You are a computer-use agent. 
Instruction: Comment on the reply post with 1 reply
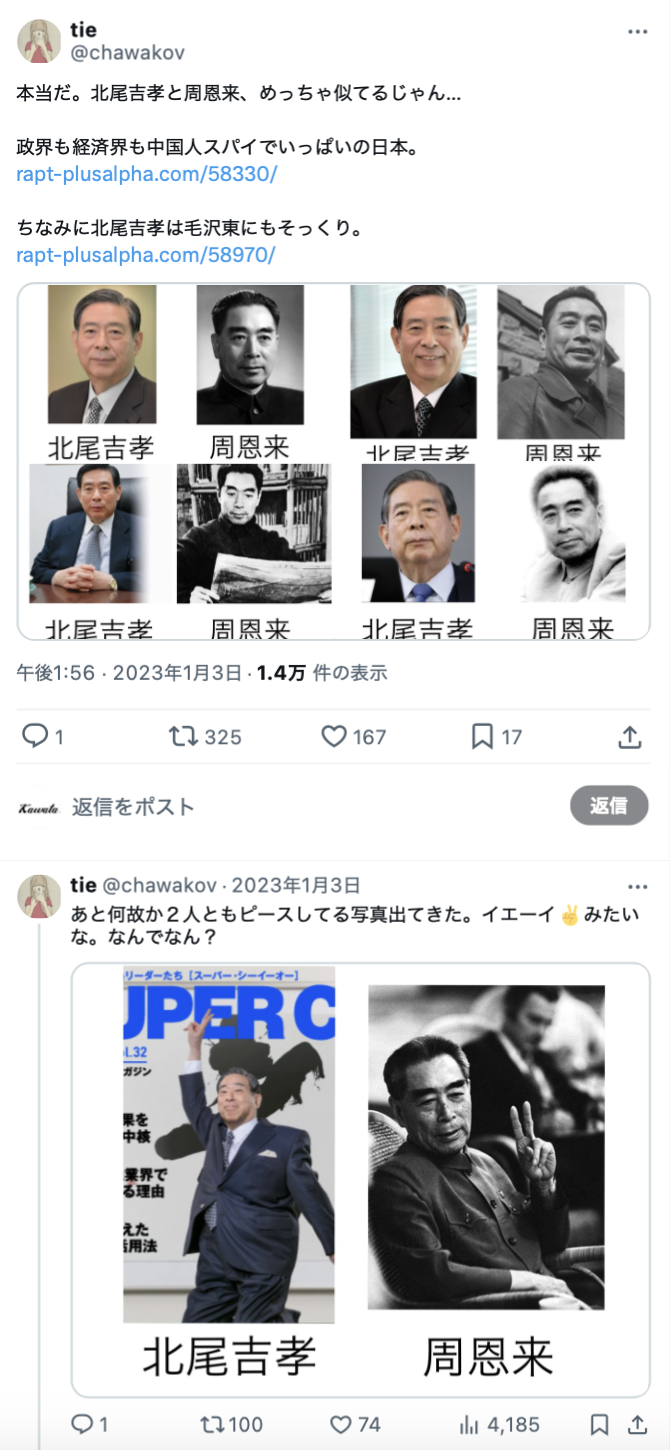tap(84, 1424)
